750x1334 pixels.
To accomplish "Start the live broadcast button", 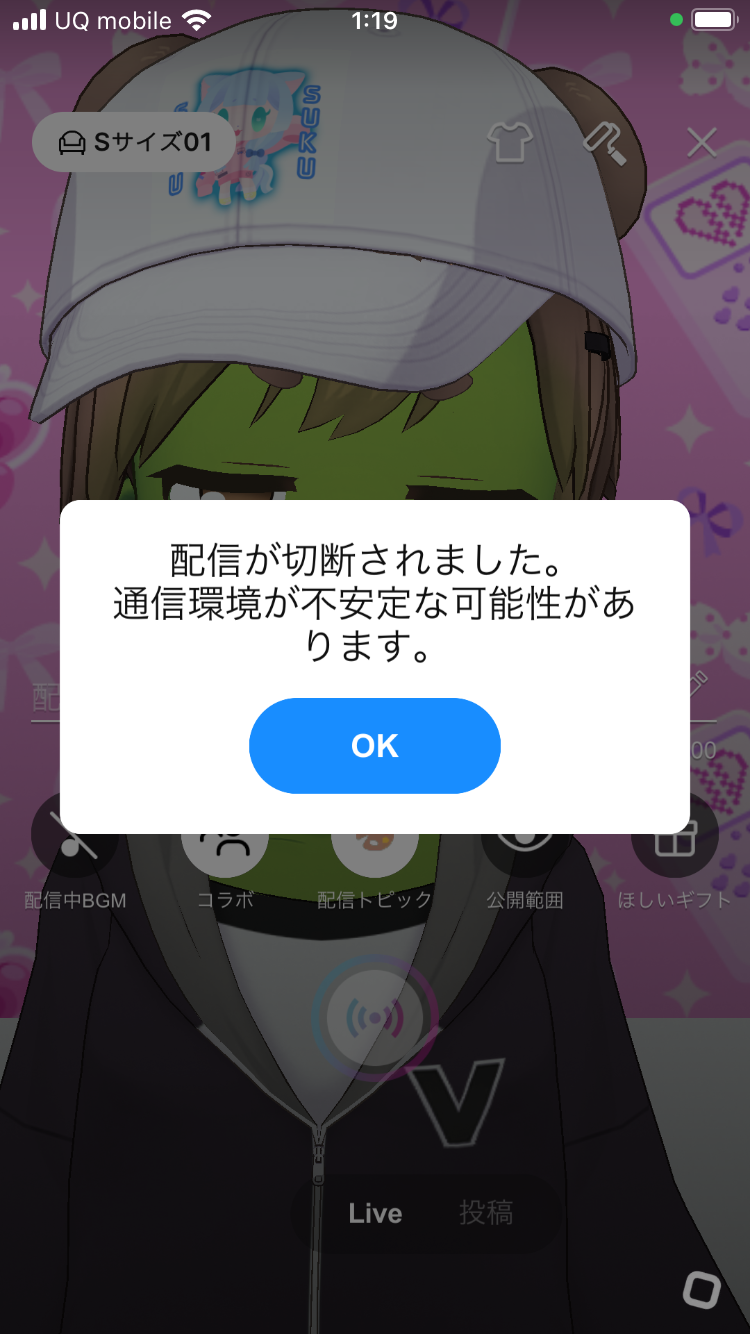I will (x=375, y=1018).
